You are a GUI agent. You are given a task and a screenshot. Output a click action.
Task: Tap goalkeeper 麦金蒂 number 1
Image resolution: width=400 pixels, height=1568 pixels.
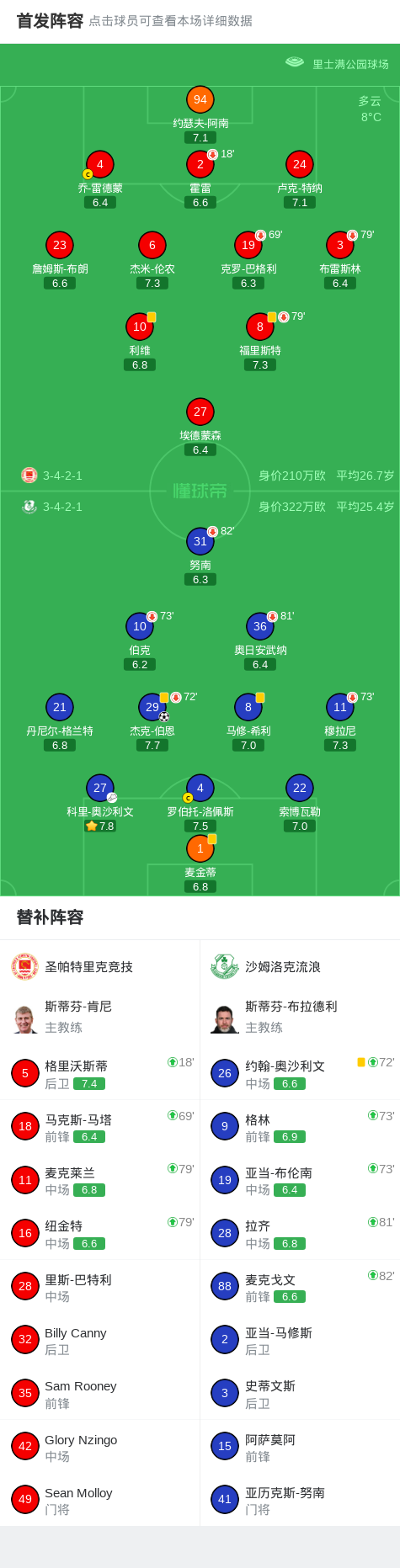[200, 864]
